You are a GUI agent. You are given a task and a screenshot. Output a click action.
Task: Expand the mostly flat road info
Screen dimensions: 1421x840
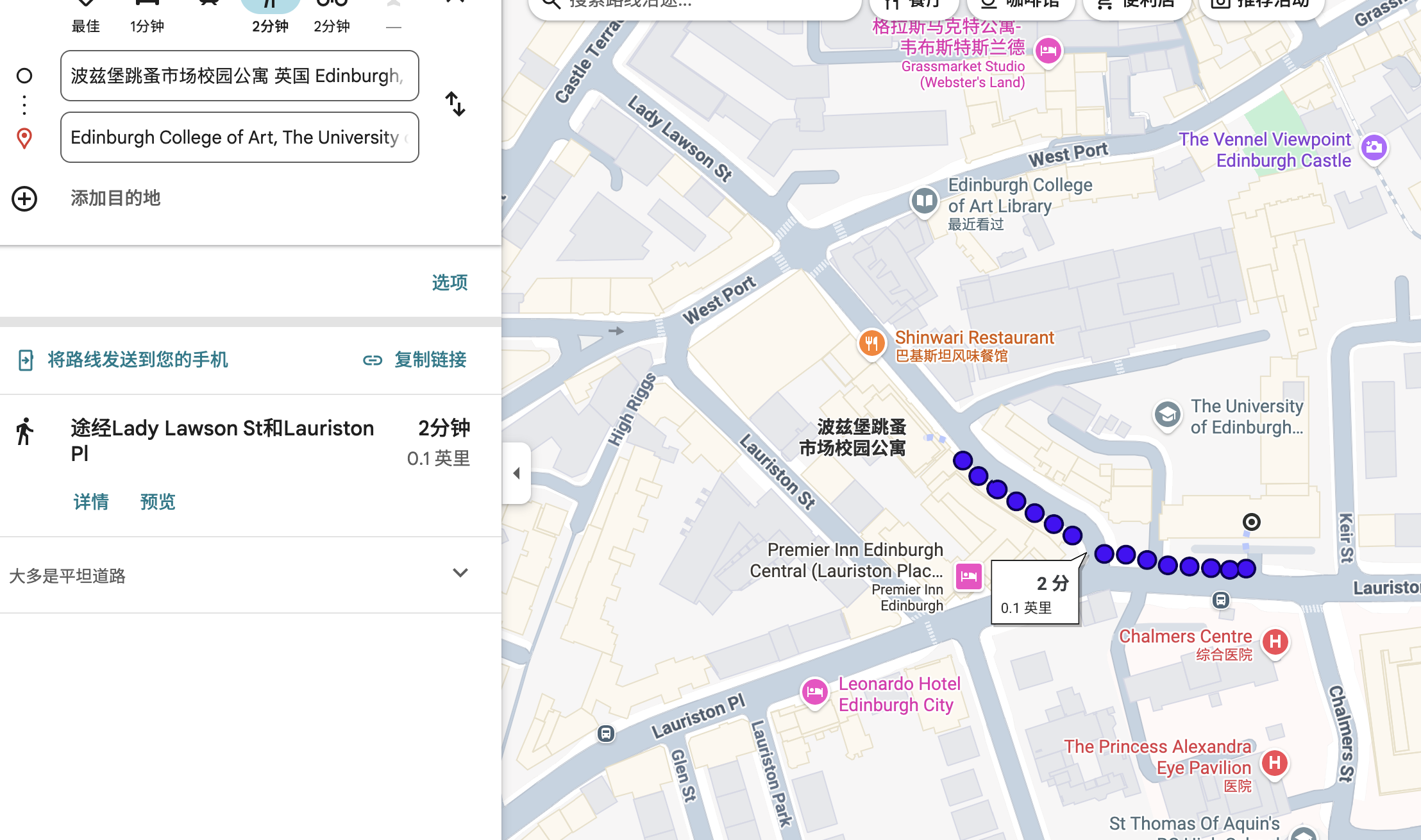click(x=460, y=573)
